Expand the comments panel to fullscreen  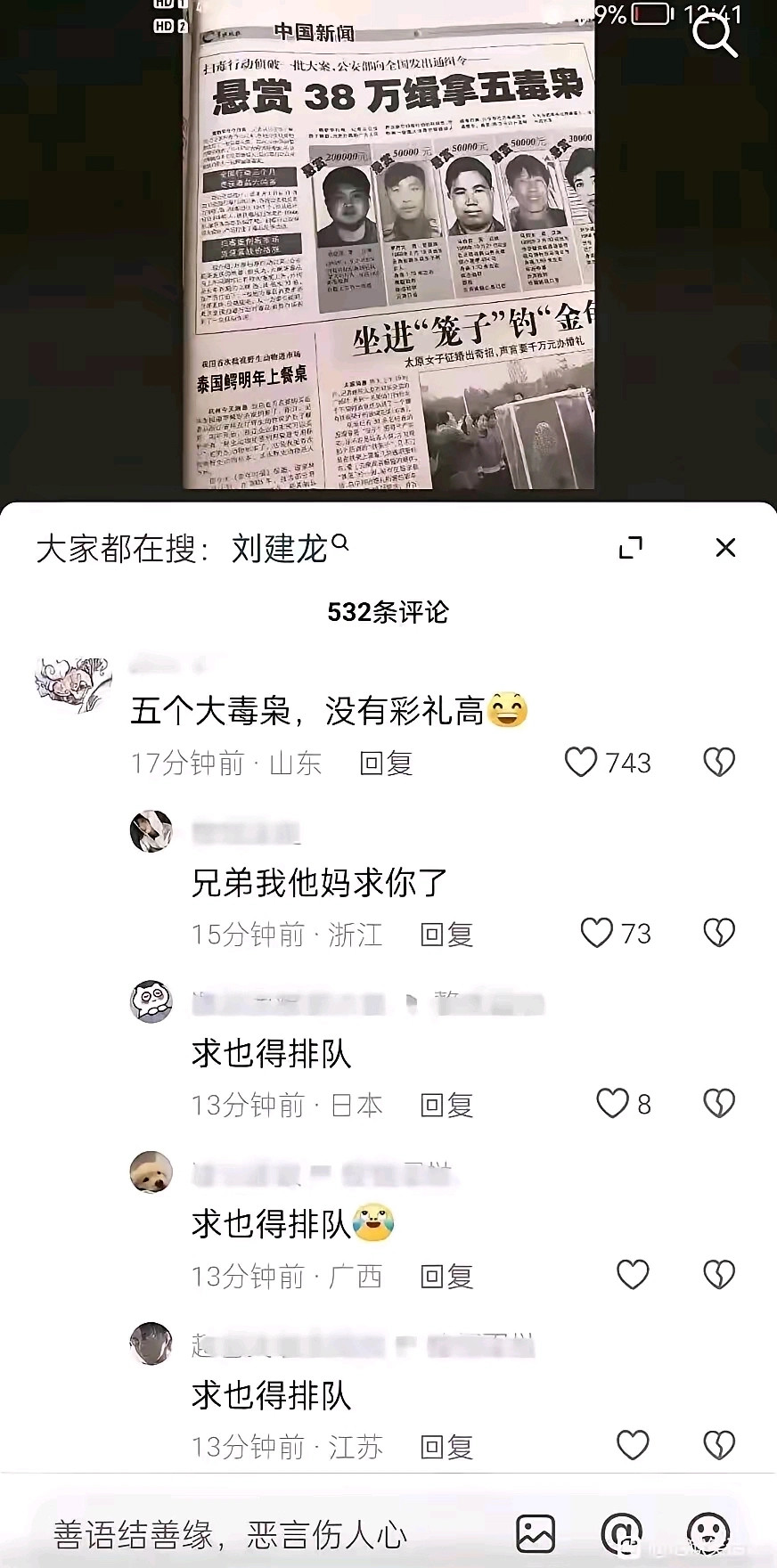click(631, 548)
